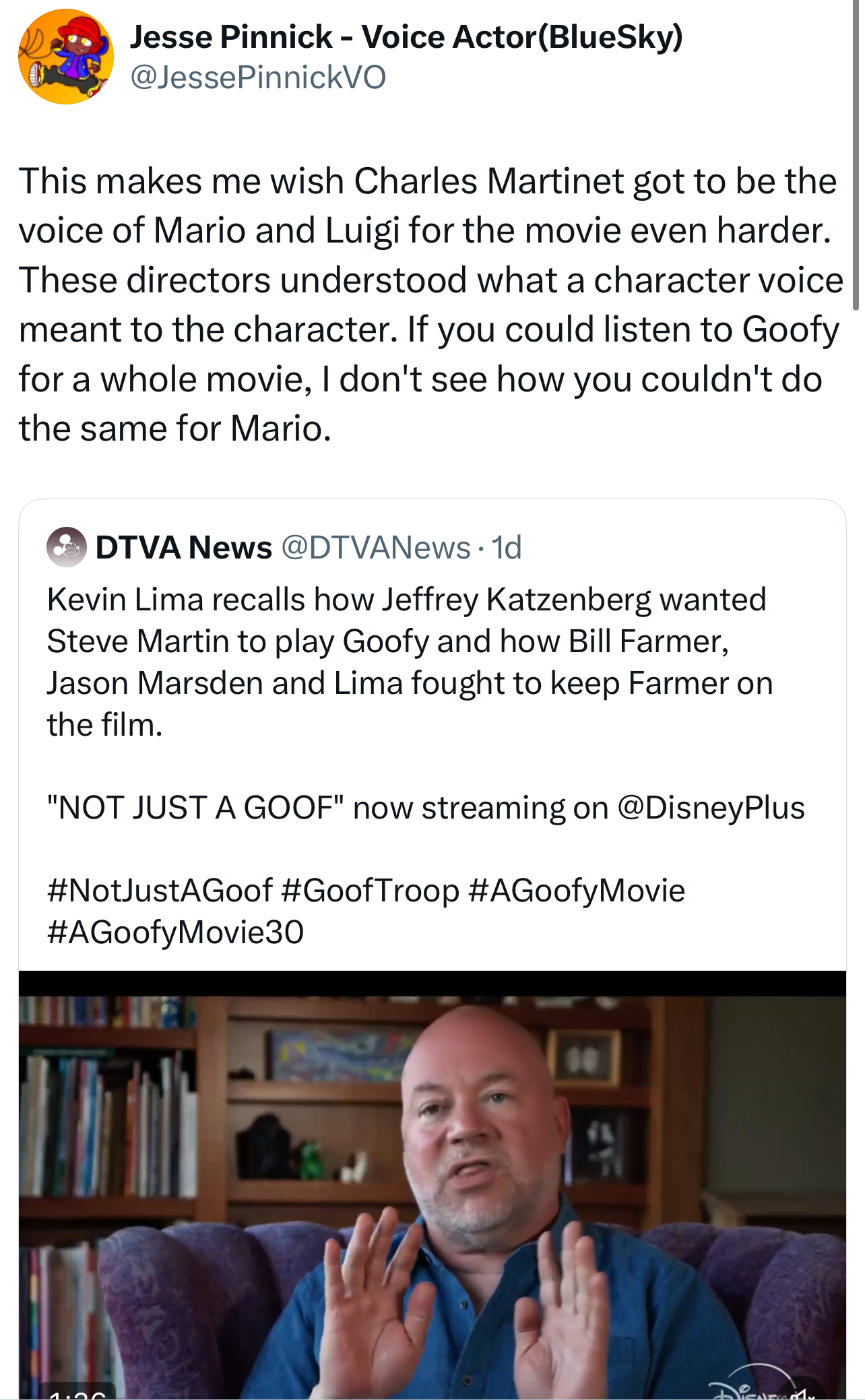Open Jesse Pinnick's profile picture
This screenshot has width=865, height=1400.
click(65, 57)
